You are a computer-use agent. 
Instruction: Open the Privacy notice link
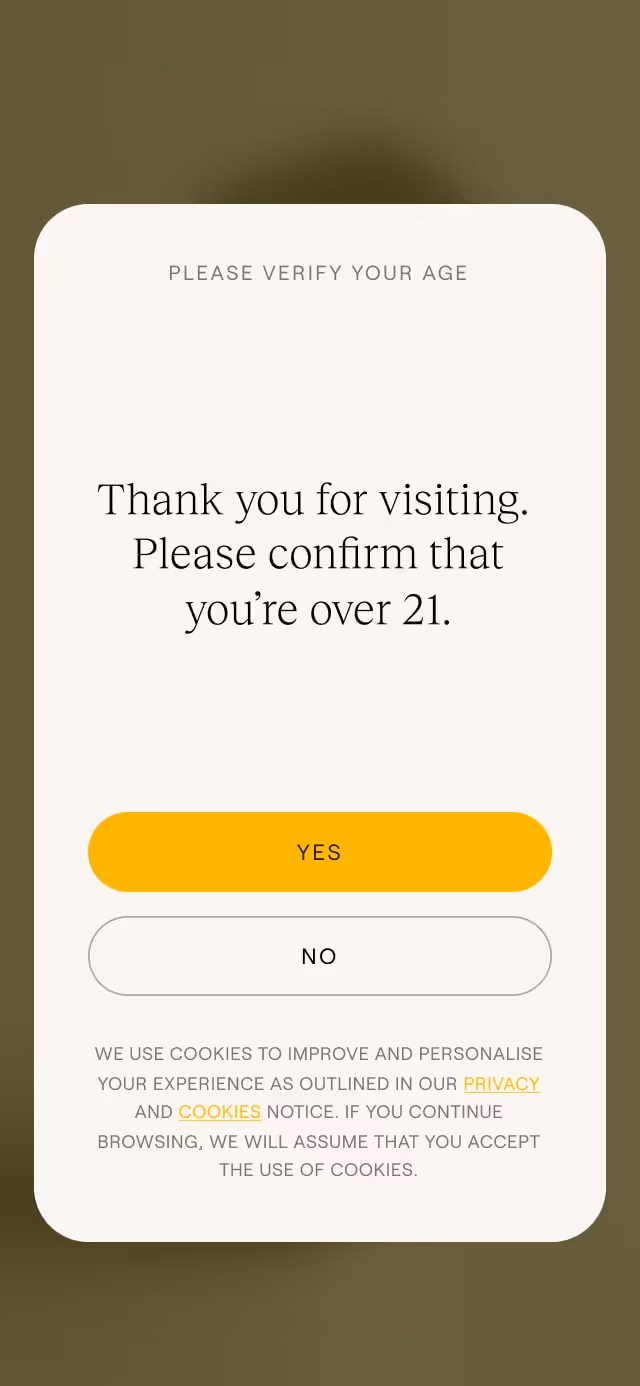pyautogui.click(x=501, y=1084)
